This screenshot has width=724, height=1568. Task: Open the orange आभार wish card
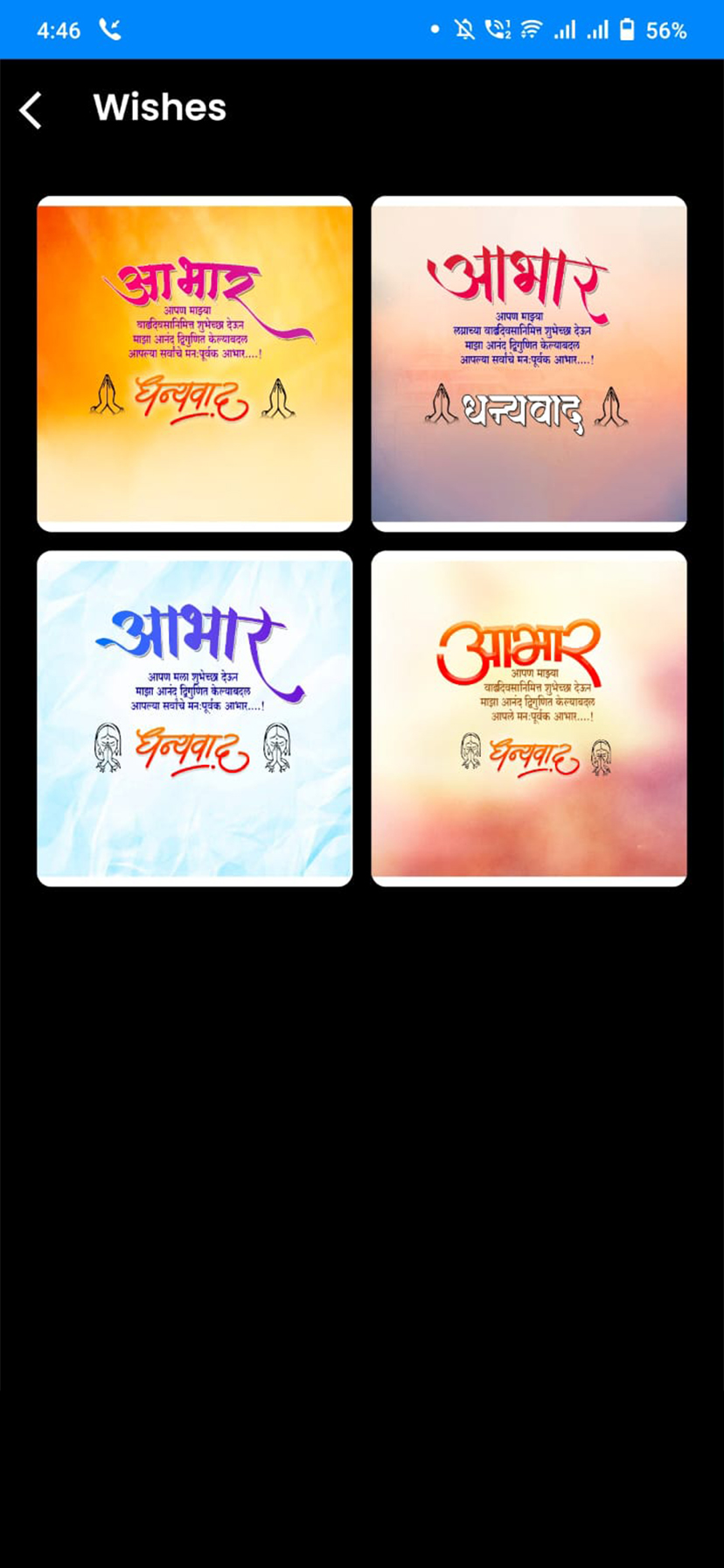193,362
